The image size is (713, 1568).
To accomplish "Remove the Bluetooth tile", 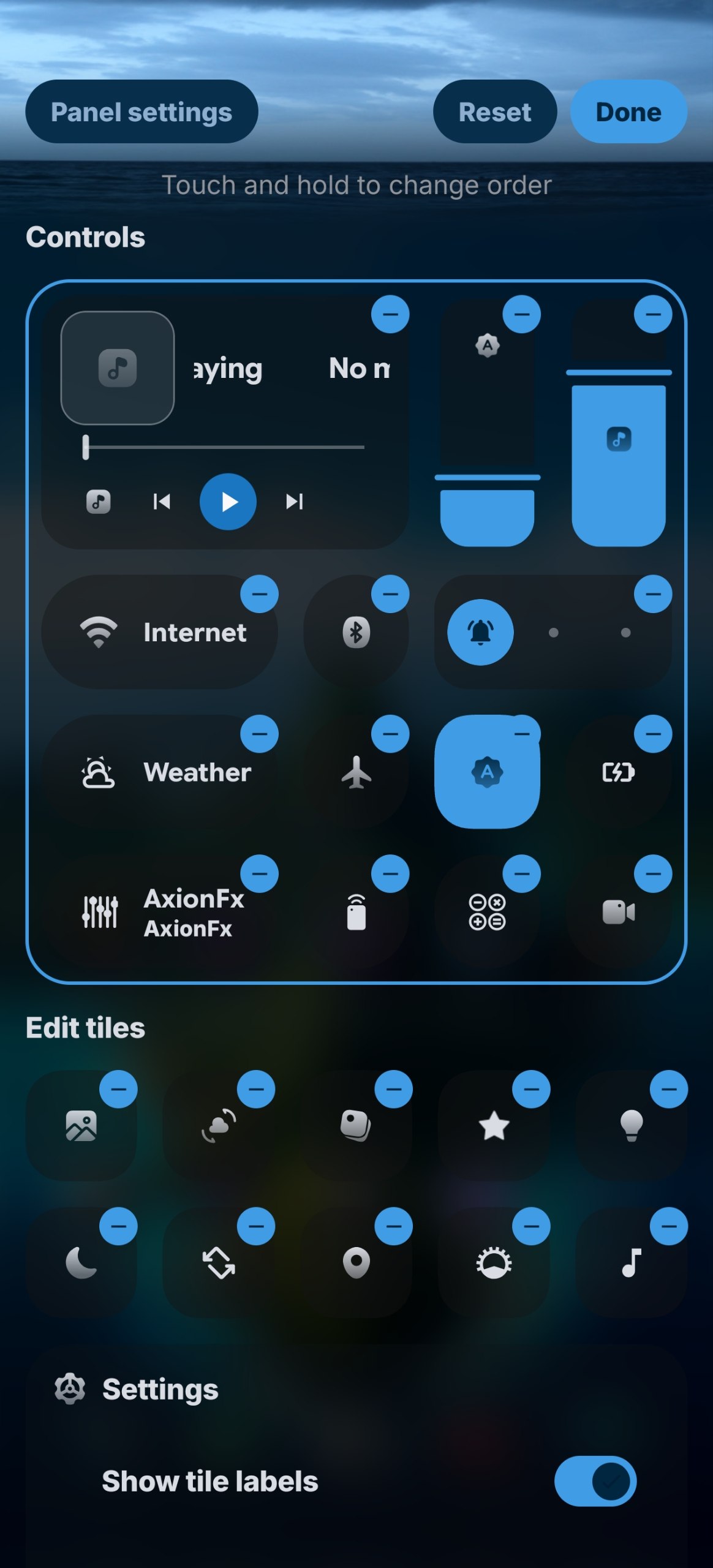I will tap(390, 594).
